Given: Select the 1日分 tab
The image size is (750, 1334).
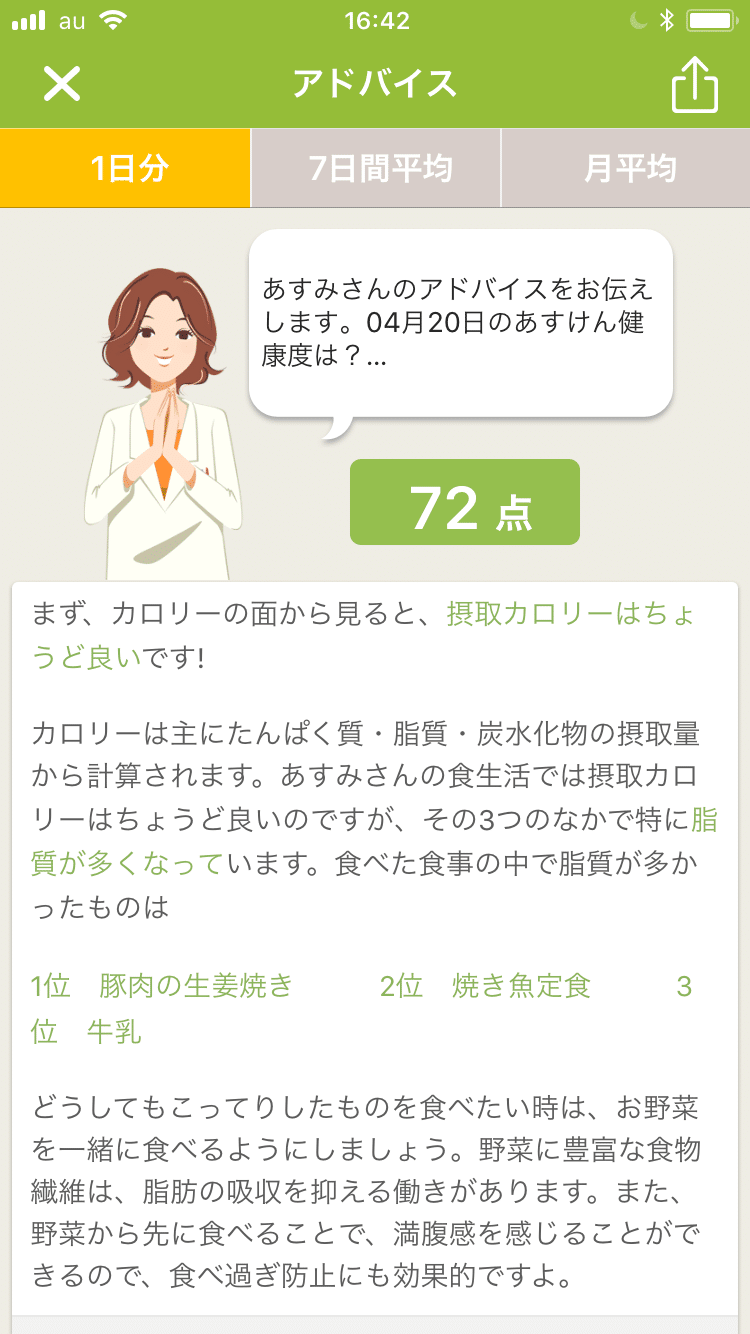Looking at the screenshot, I should tap(125, 168).
